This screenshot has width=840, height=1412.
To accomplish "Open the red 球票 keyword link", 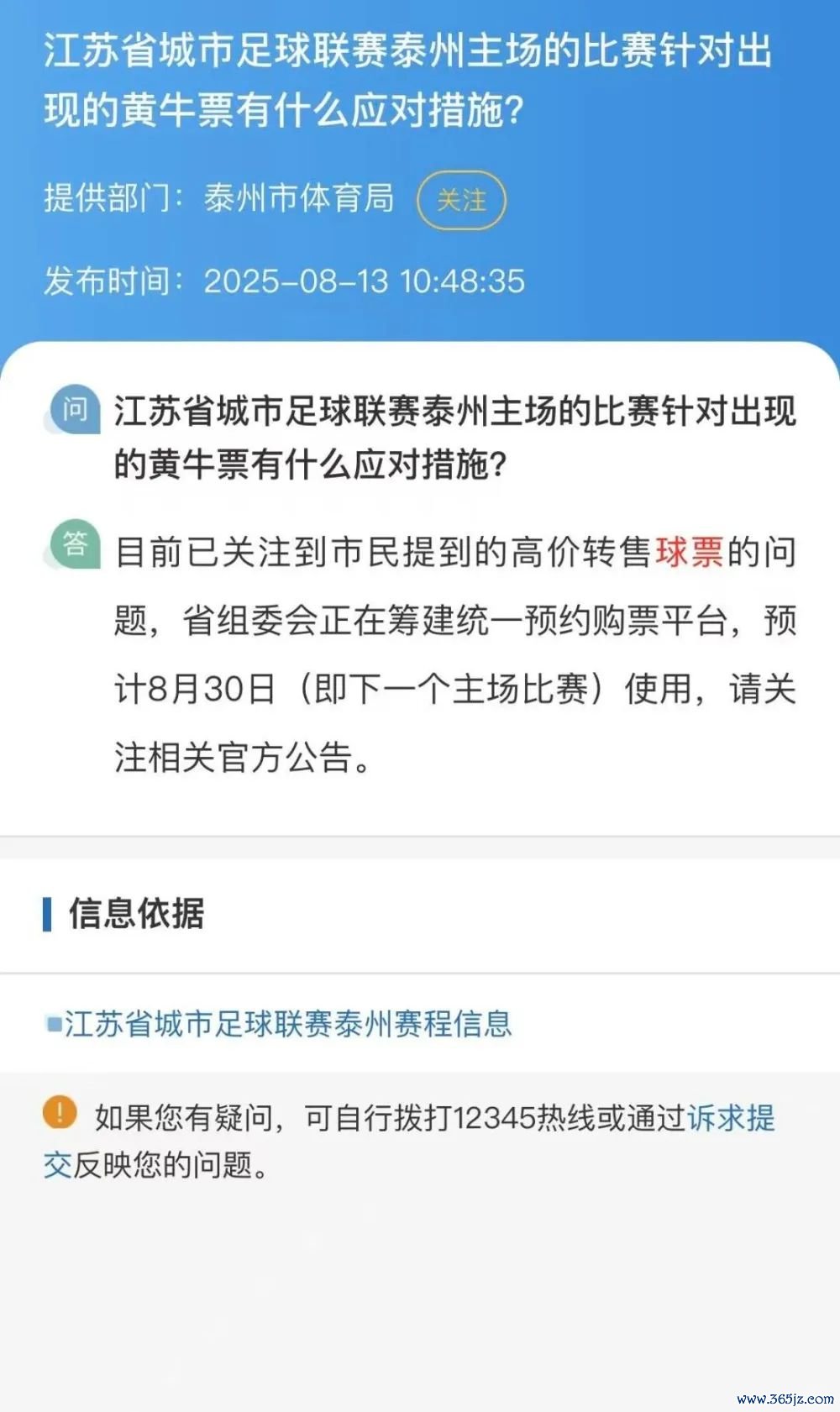I will coord(690,553).
